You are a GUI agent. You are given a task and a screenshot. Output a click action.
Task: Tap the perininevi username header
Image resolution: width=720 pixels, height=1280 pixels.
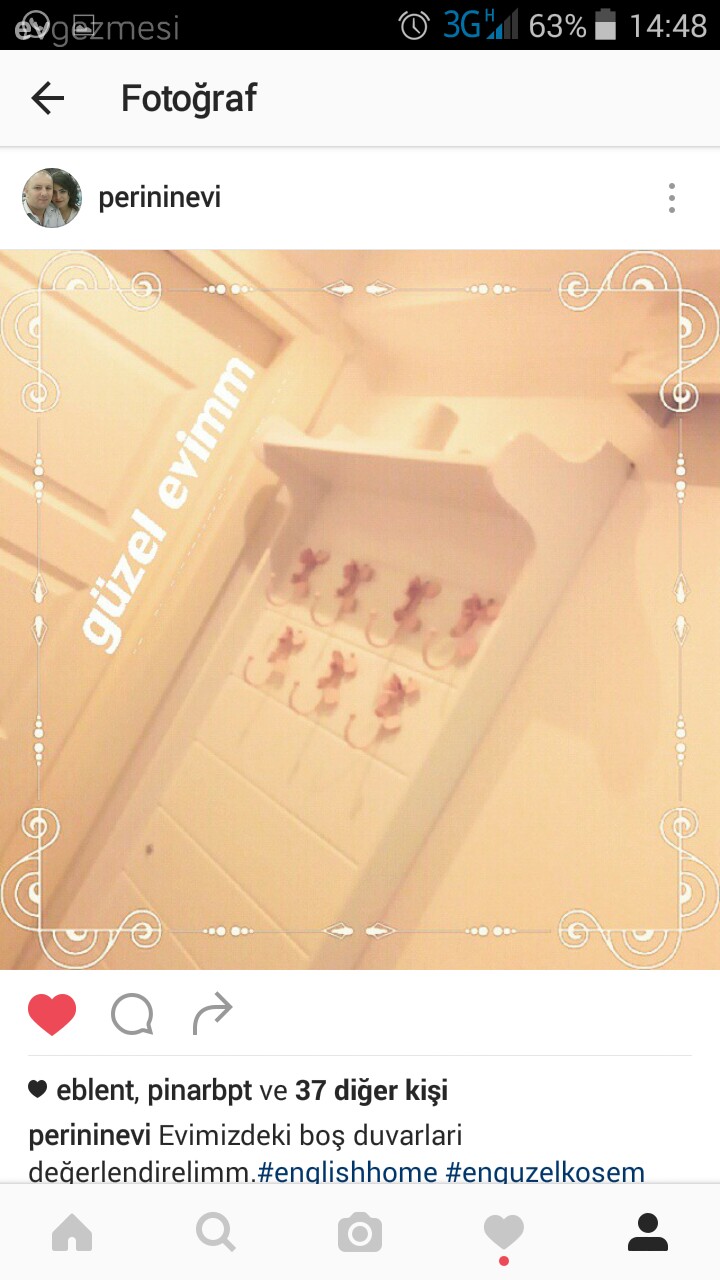pos(159,198)
